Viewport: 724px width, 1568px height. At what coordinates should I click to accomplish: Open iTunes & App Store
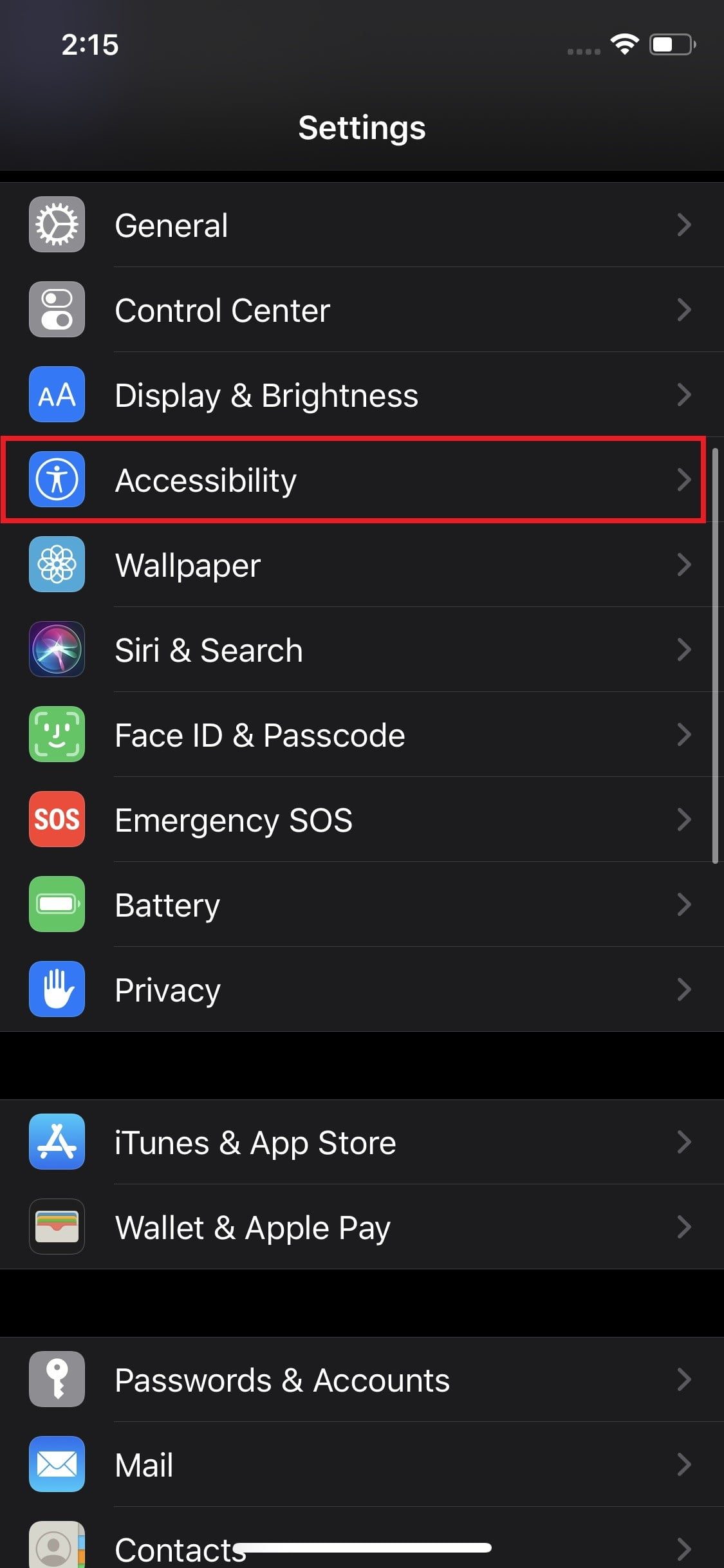[360, 1143]
